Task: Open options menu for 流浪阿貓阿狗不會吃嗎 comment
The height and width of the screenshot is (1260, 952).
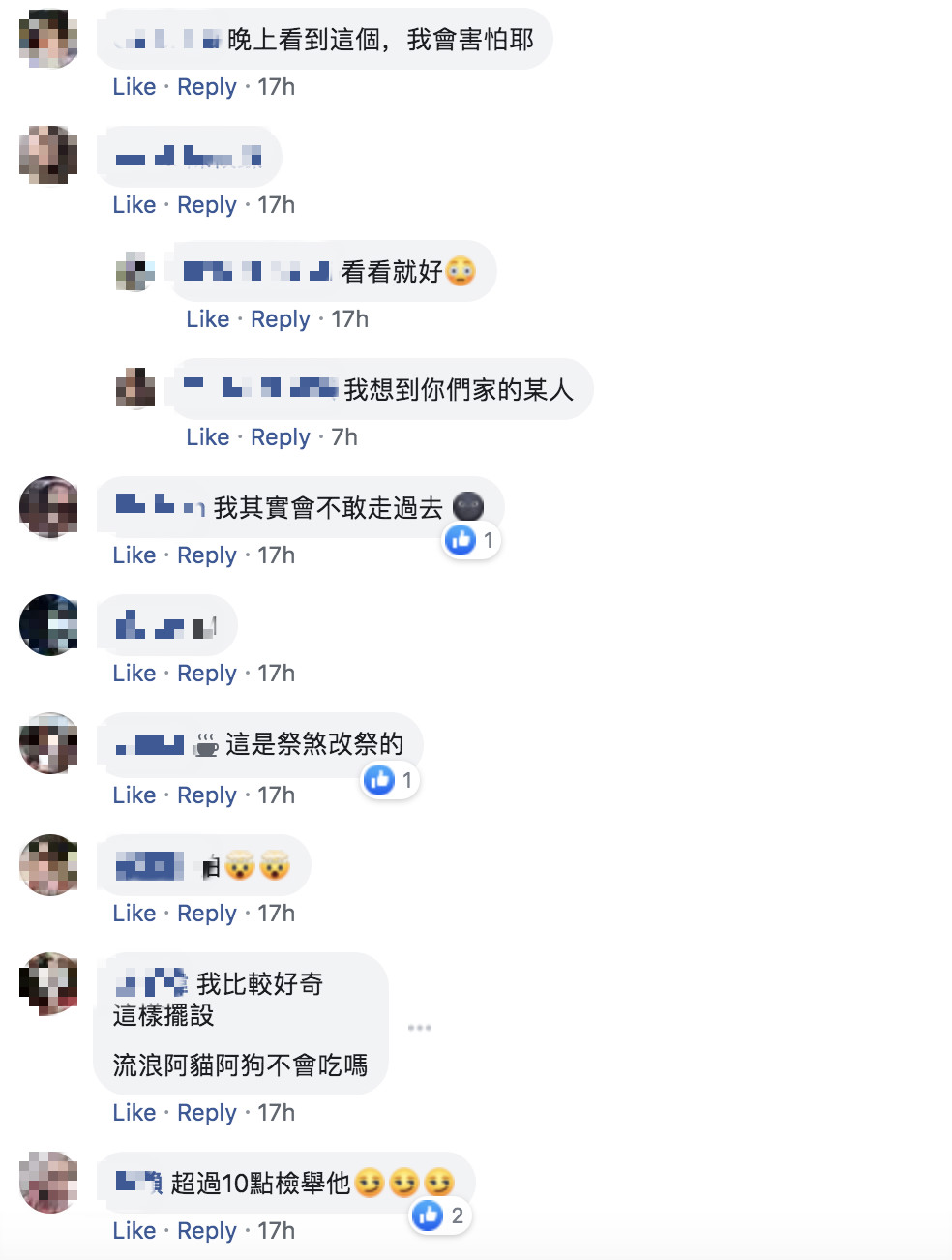Action: tap(420, 1027)
